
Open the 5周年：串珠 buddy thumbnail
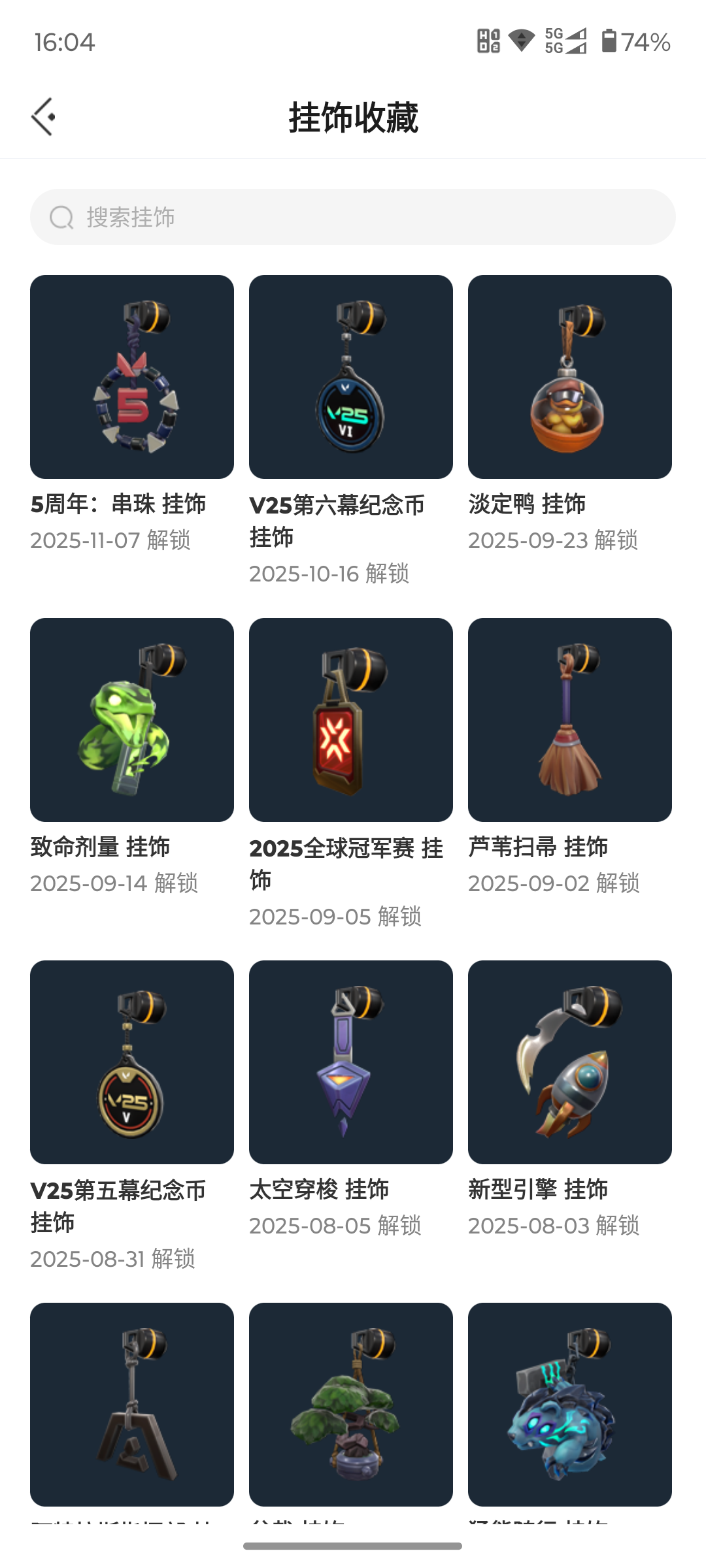(x=131, y=377)
